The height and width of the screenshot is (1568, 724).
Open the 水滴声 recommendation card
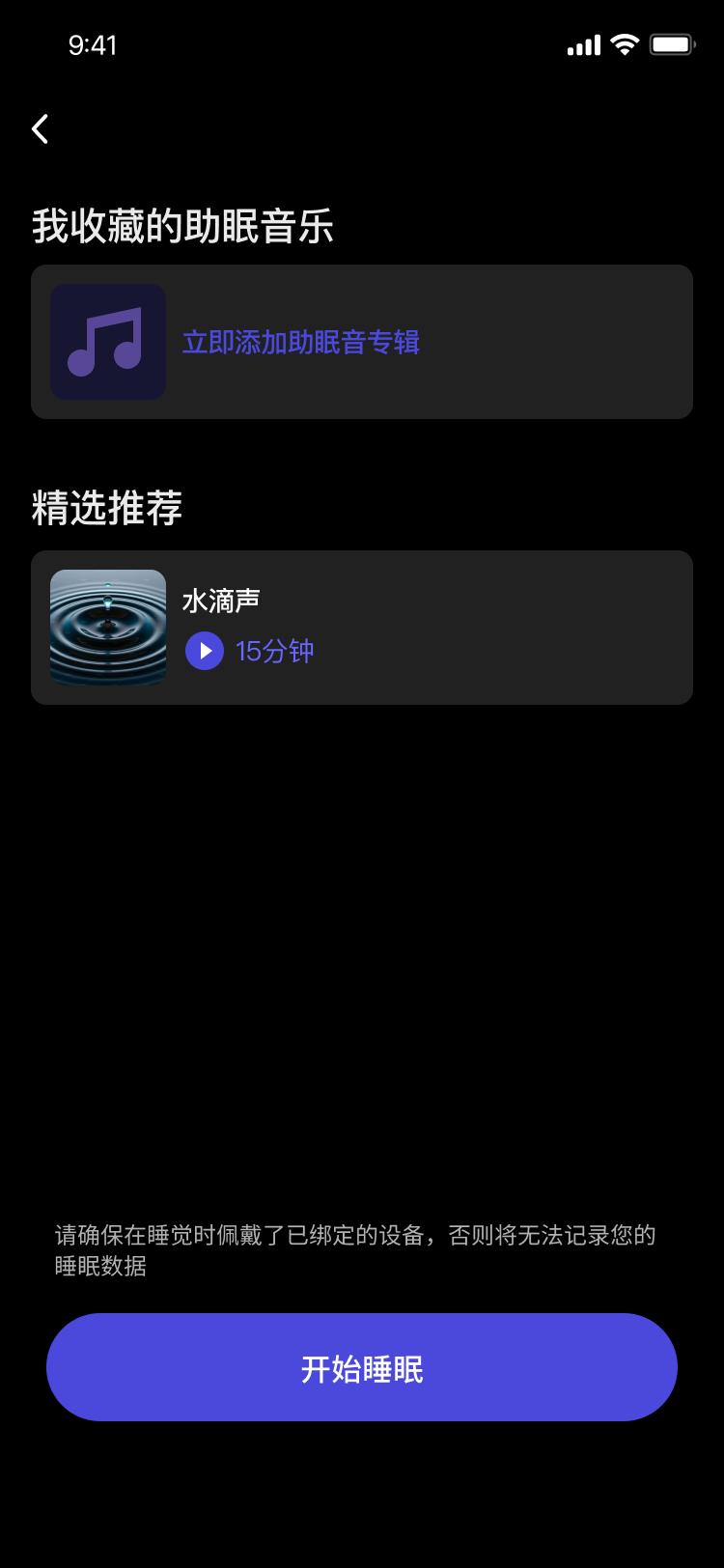362,627
